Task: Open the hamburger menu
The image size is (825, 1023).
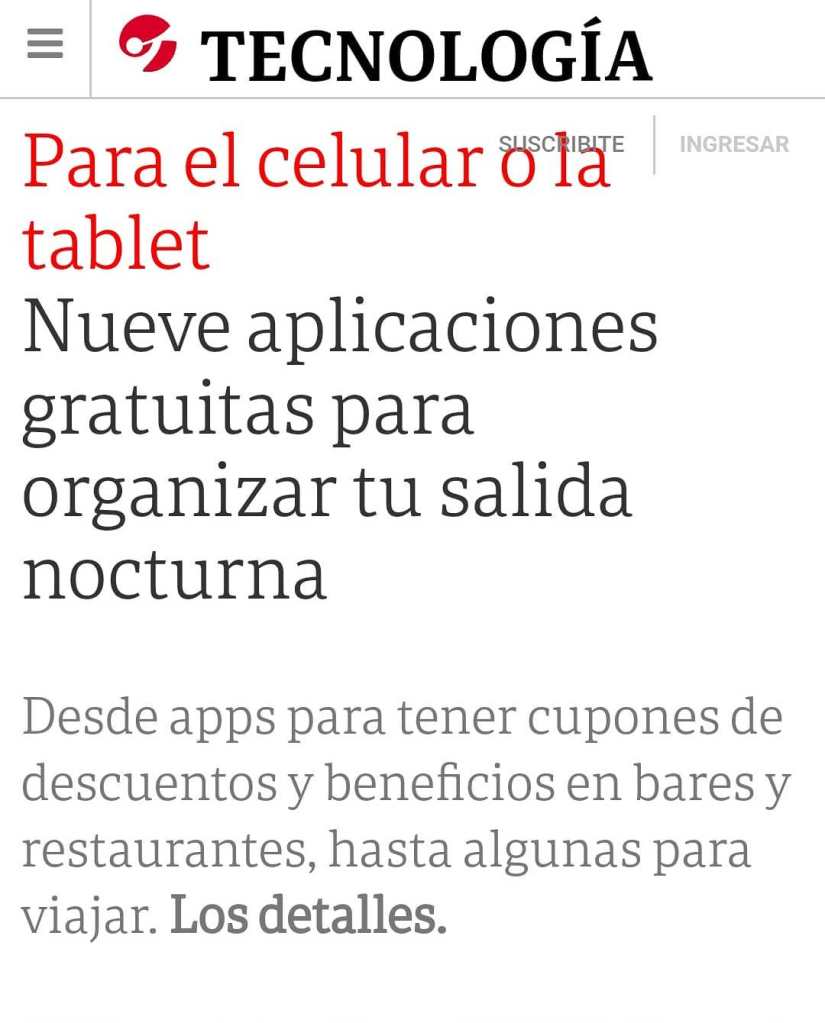Action: click(45, 44)
